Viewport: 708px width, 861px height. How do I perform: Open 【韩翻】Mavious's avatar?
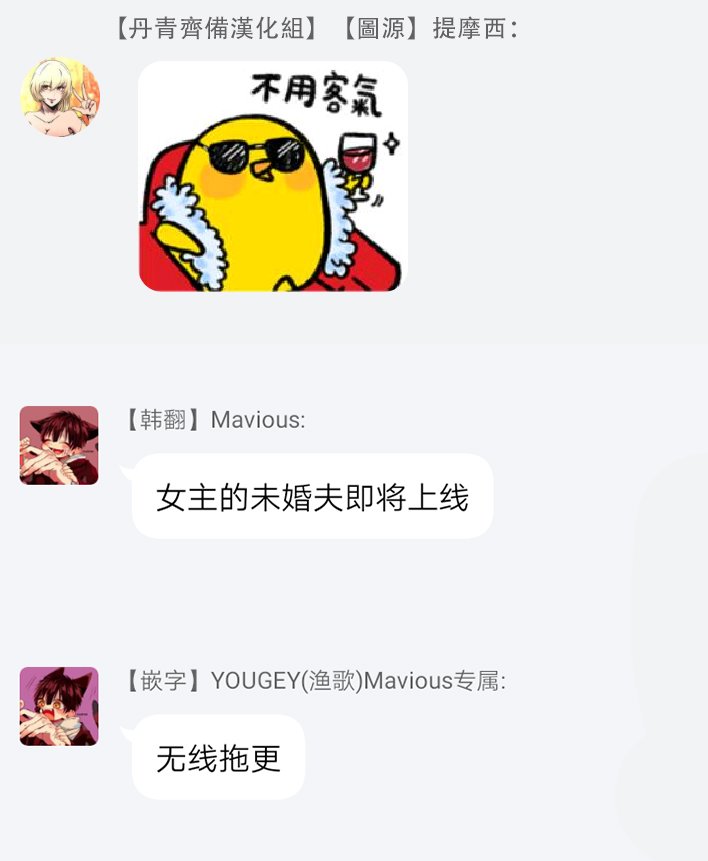click(x=59, y=445)
